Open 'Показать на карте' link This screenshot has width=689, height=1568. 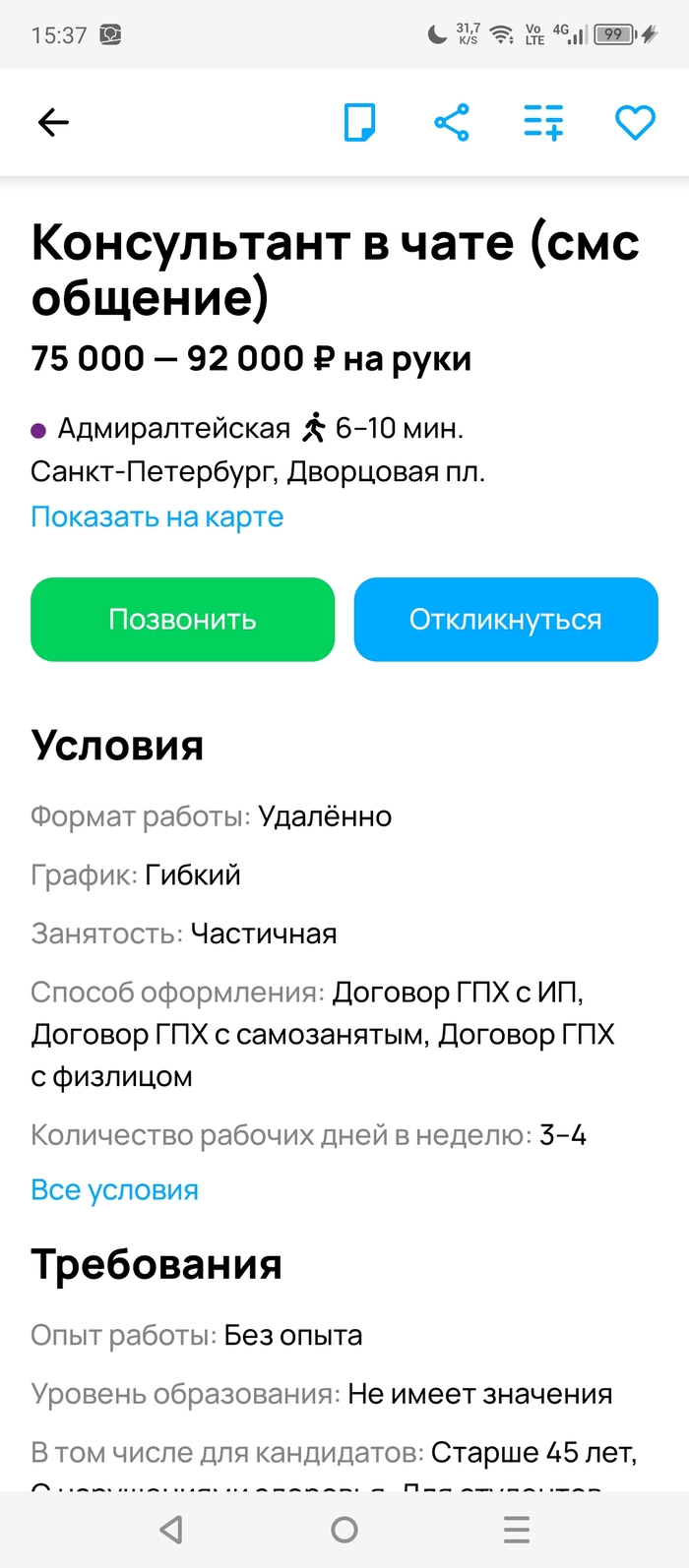click(157, 516)
